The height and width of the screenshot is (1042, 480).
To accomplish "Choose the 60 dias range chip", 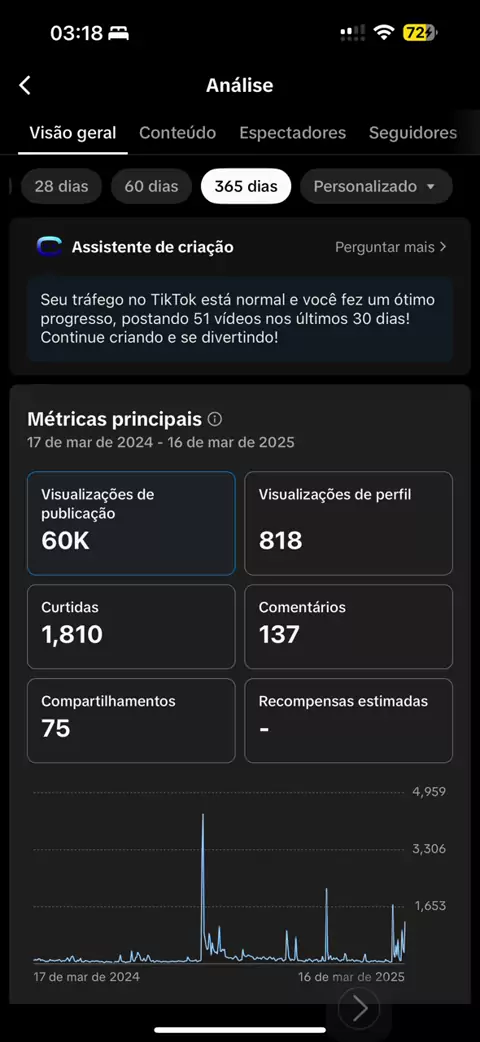I will click(152, 187).
